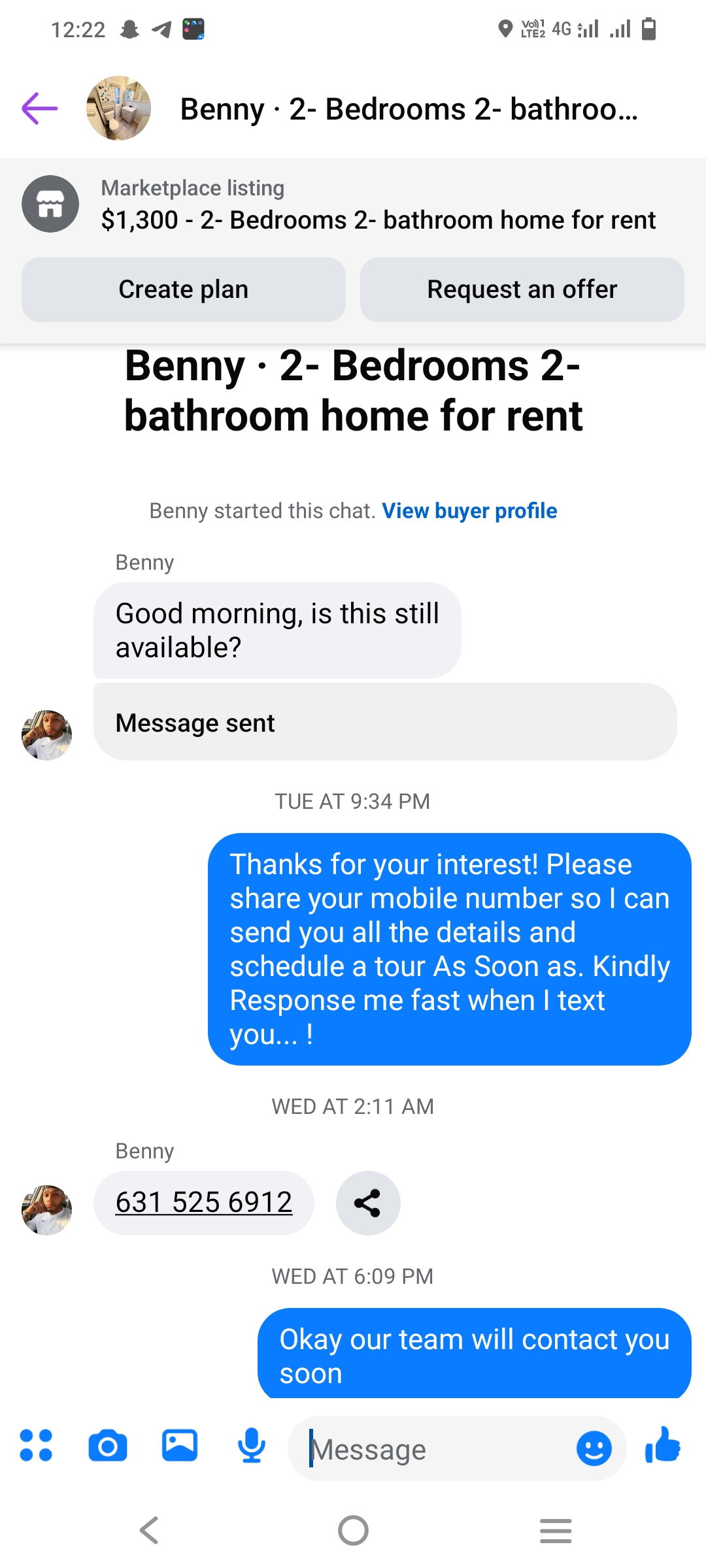Screen dimensions: 706x1568
Task: Open recent apps from navigation bar
Action: pos(556,1530)
